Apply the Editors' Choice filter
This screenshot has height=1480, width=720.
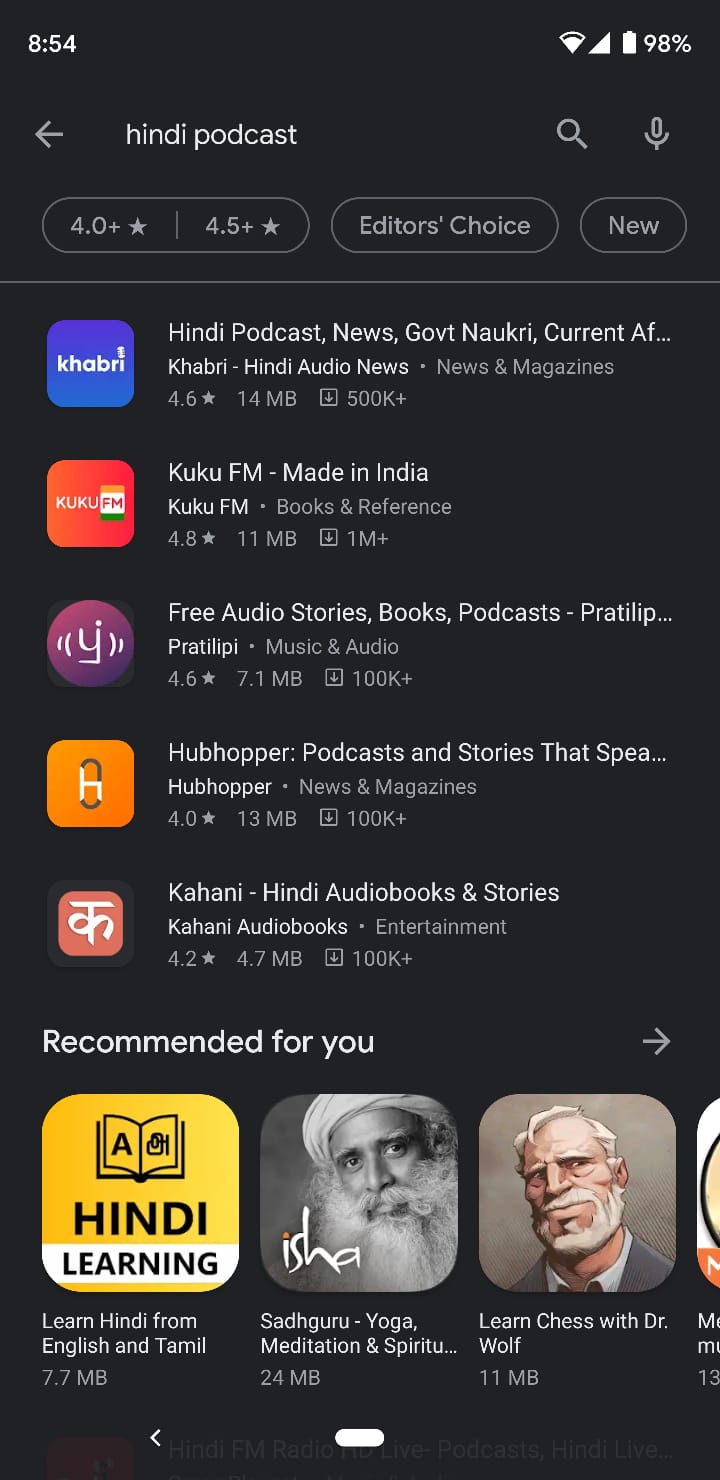point(444,225)
